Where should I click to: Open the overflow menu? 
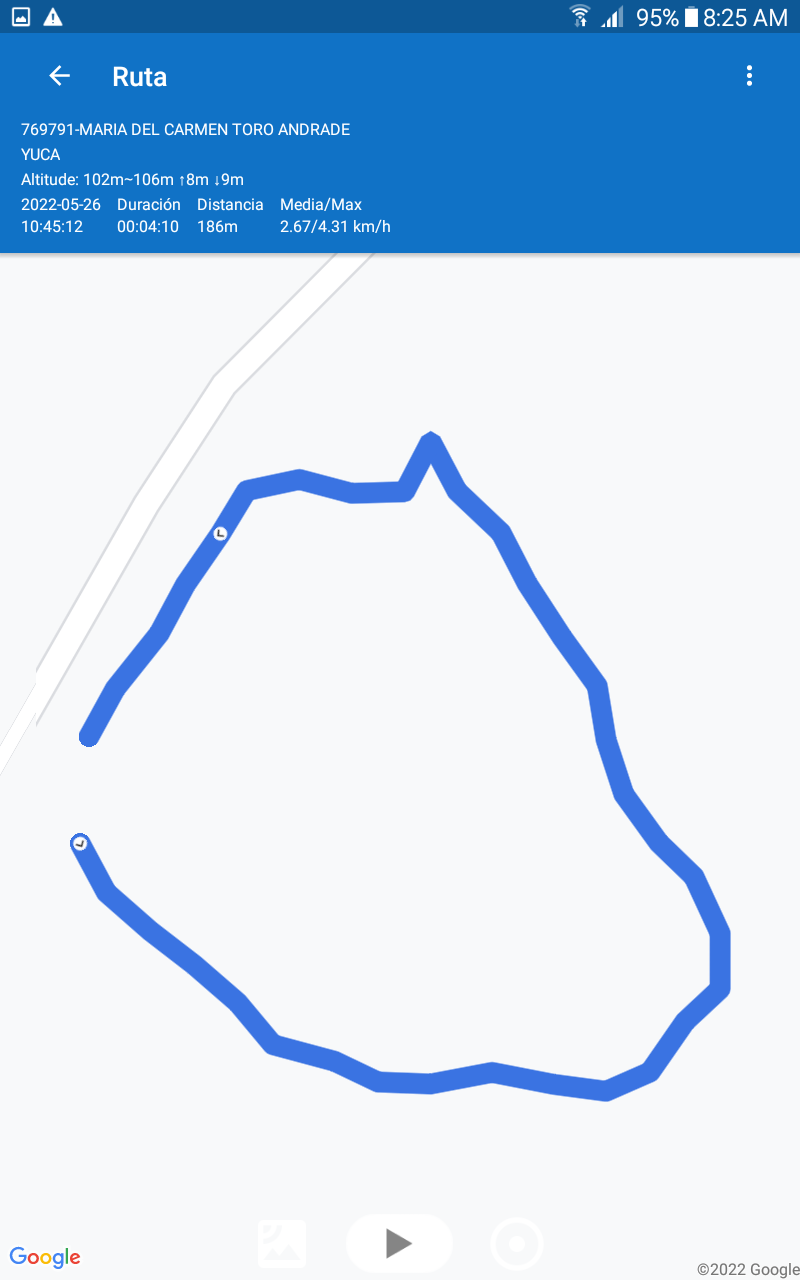(749, 76)
